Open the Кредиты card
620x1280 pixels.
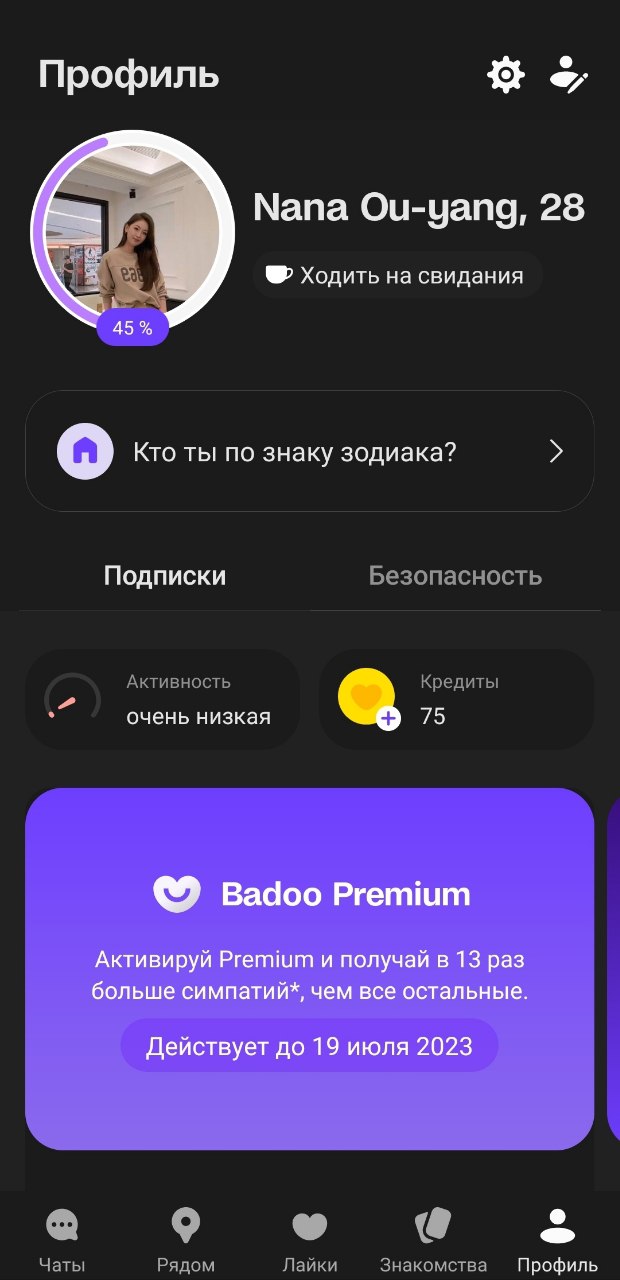click(456, 699)
